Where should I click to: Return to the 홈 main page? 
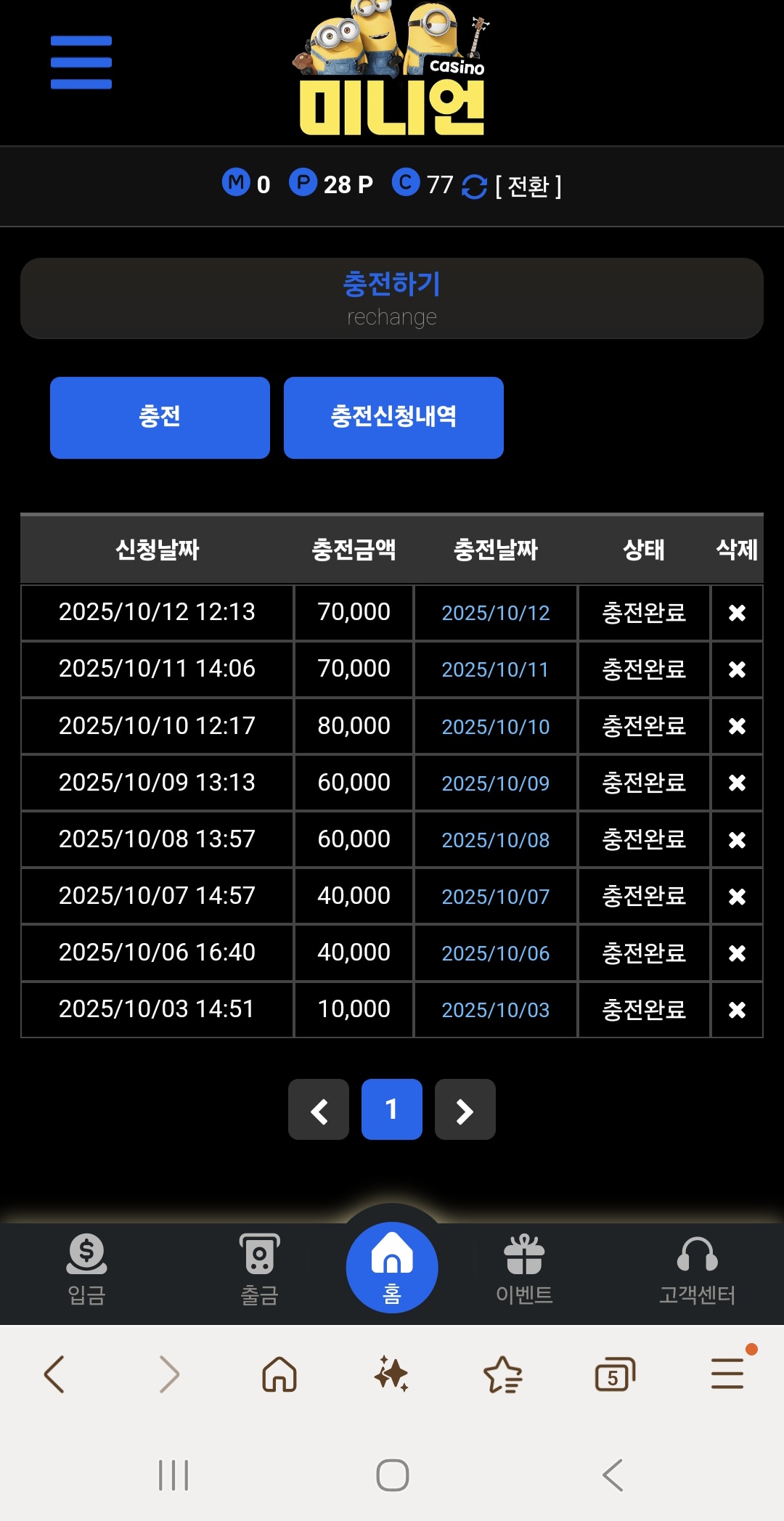click(x=392, y=1268)
